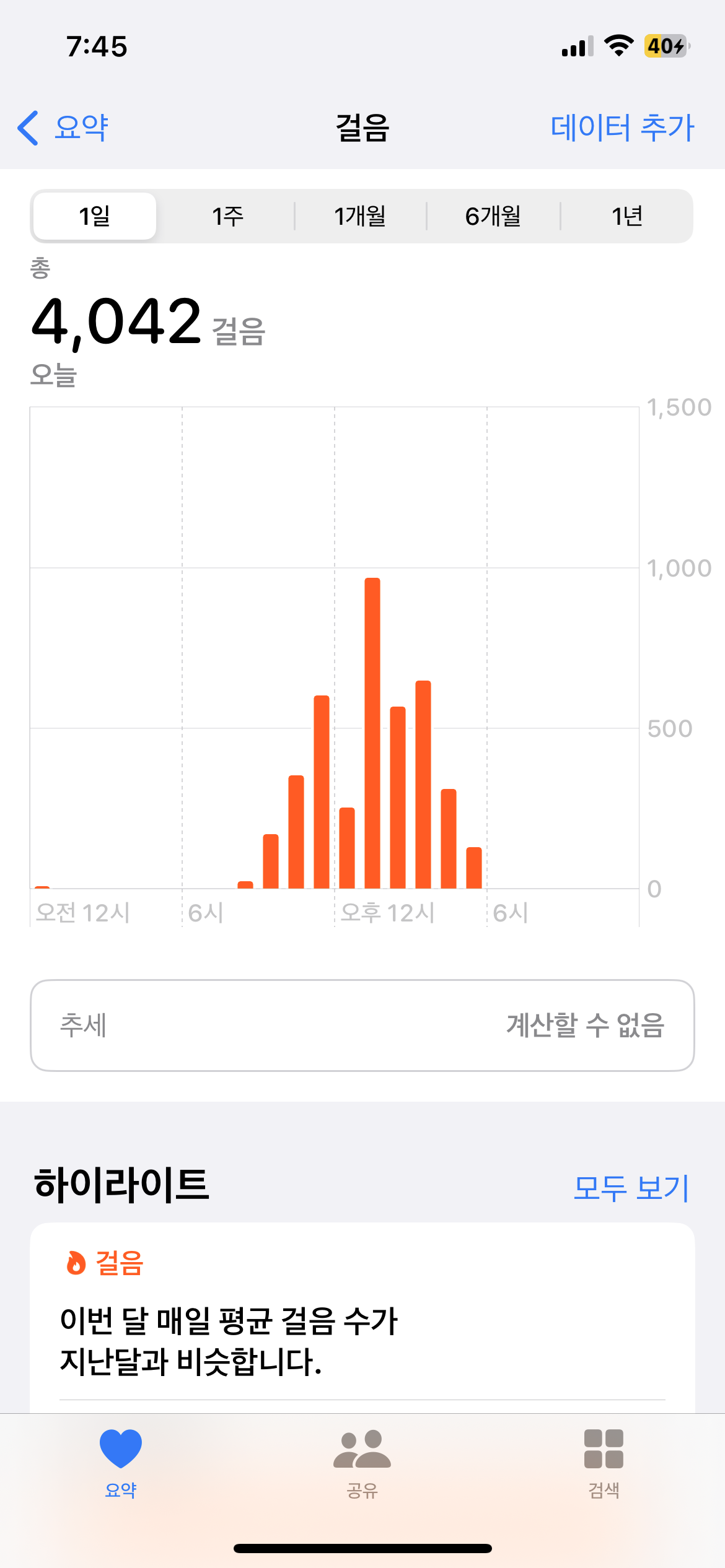Screen dimensions: 725x1568
Task: Show the 6개월 step chart
Action: tap(493, 216)
